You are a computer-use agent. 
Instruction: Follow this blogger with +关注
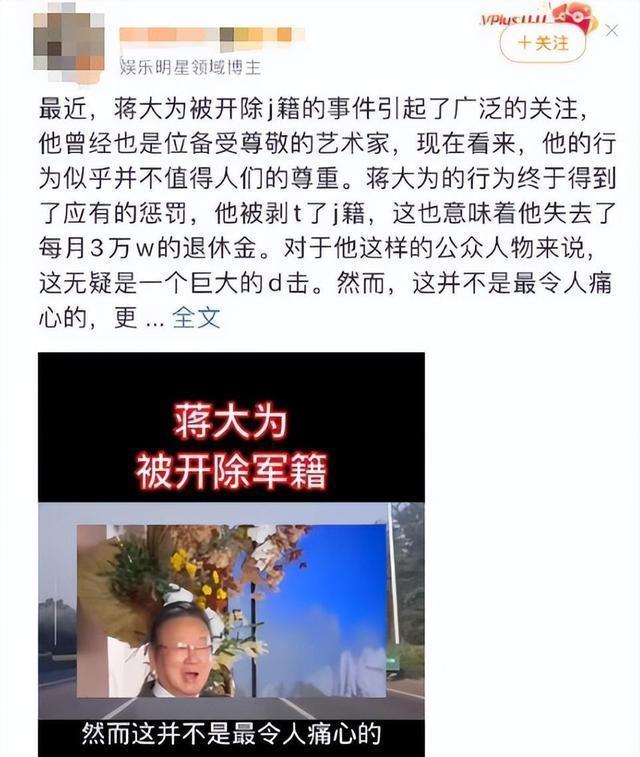[542, 43]
